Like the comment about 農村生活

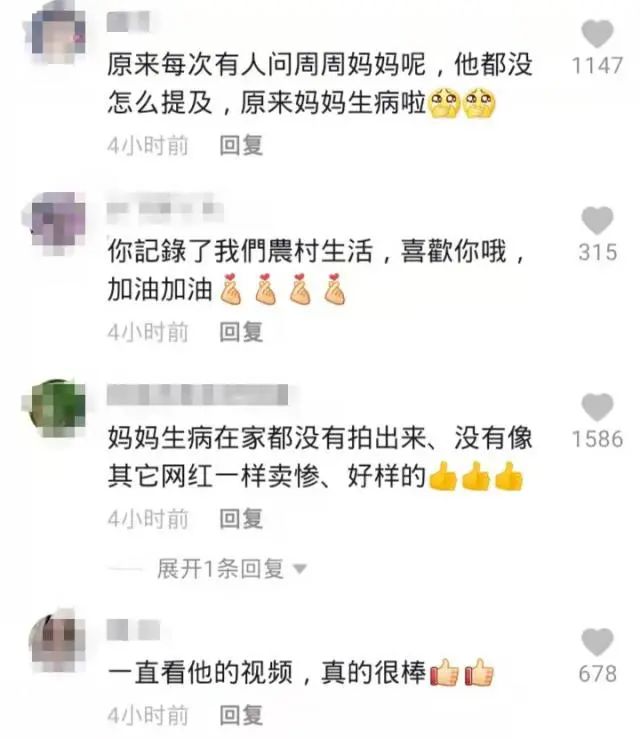pos(597,221)
